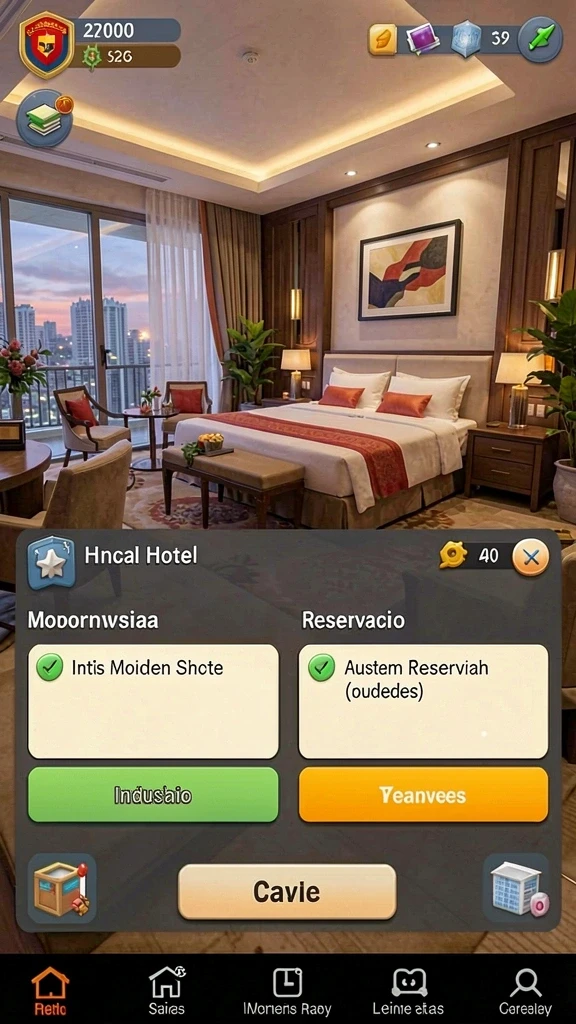Viewport: 576px width, 1024px height.
Task: Open the crate icon beside Cavie
Action: 61,888
